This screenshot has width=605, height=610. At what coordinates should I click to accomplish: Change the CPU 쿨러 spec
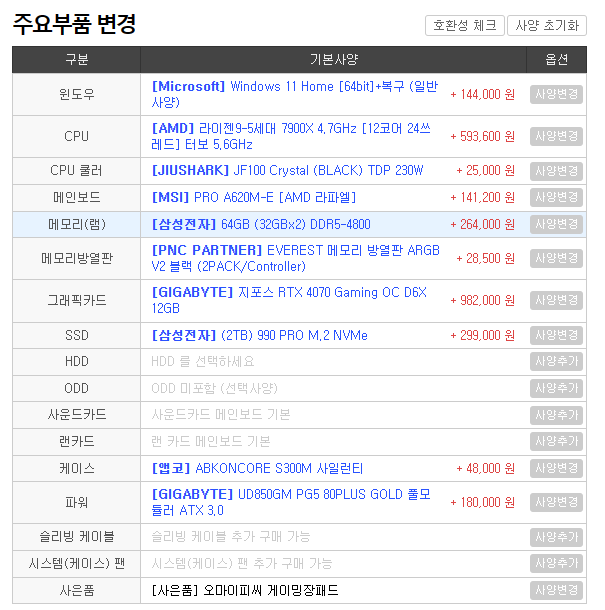pyautogui.click(x=556, y=171)
